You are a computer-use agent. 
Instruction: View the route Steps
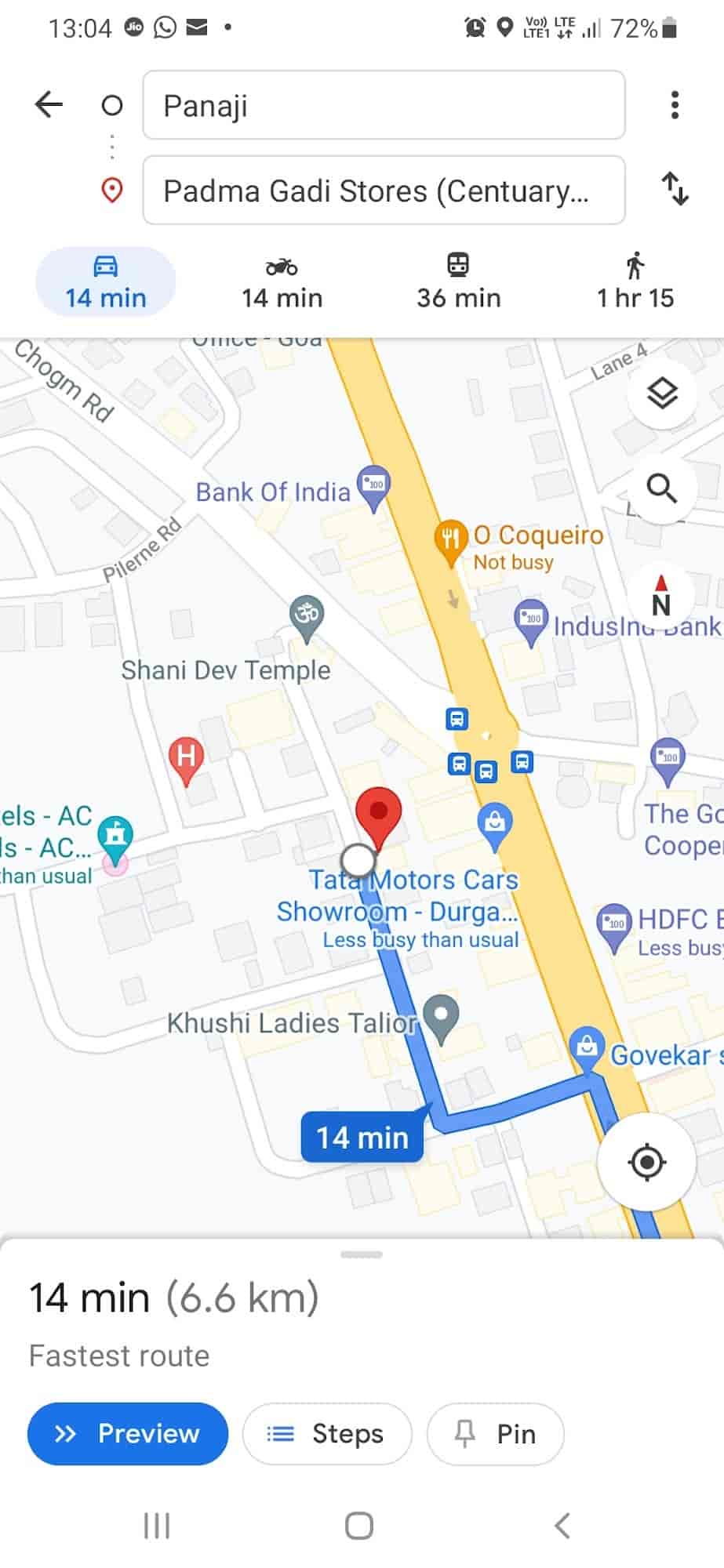point(326,1434)
